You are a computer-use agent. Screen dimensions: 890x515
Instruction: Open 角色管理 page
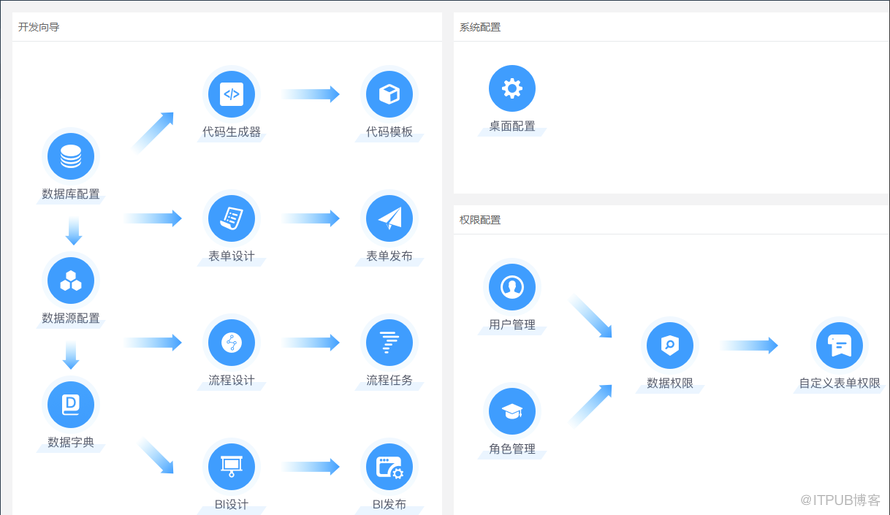point(512,412)
